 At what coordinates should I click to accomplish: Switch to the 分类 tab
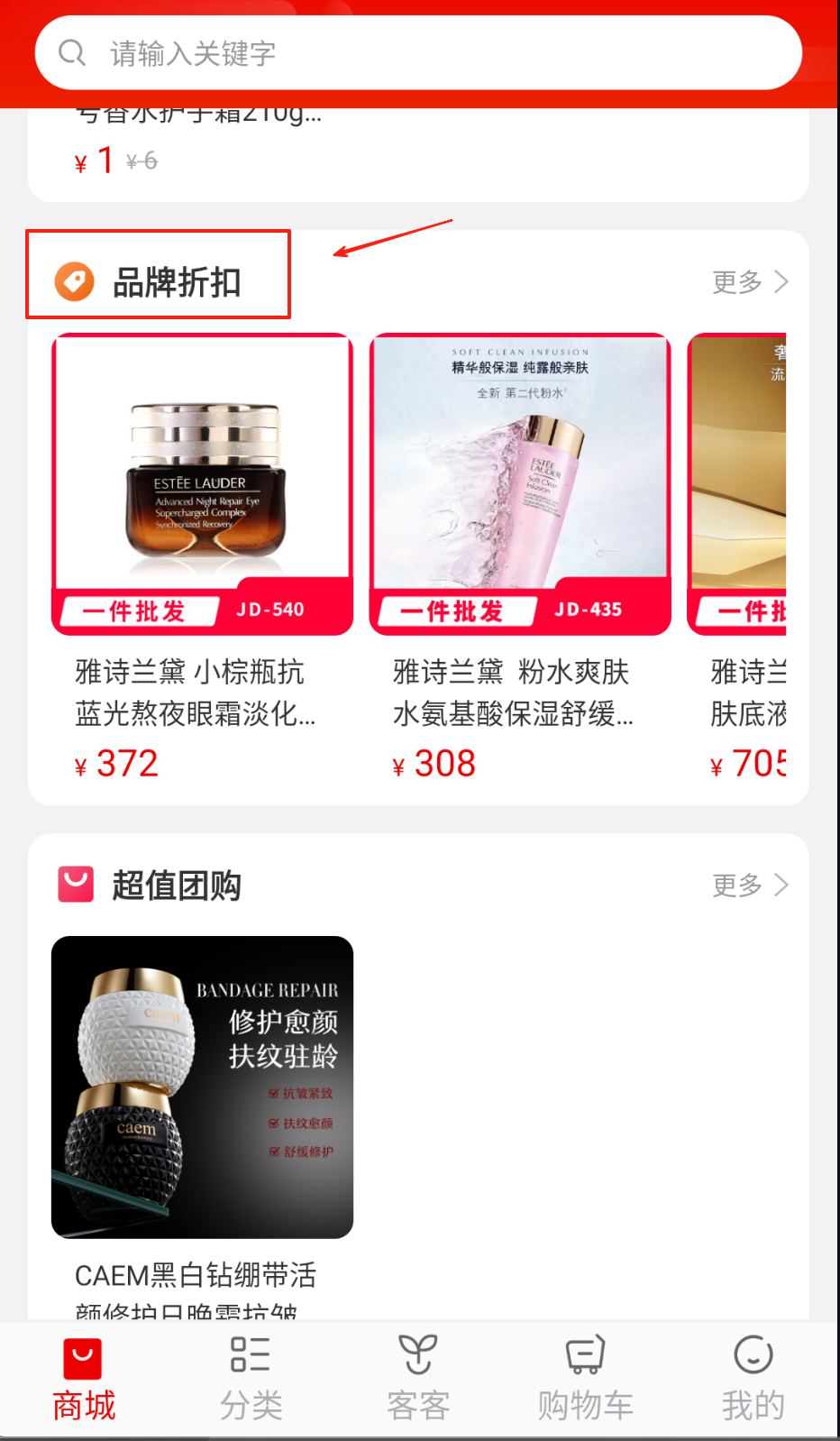tap(251, 1380)
